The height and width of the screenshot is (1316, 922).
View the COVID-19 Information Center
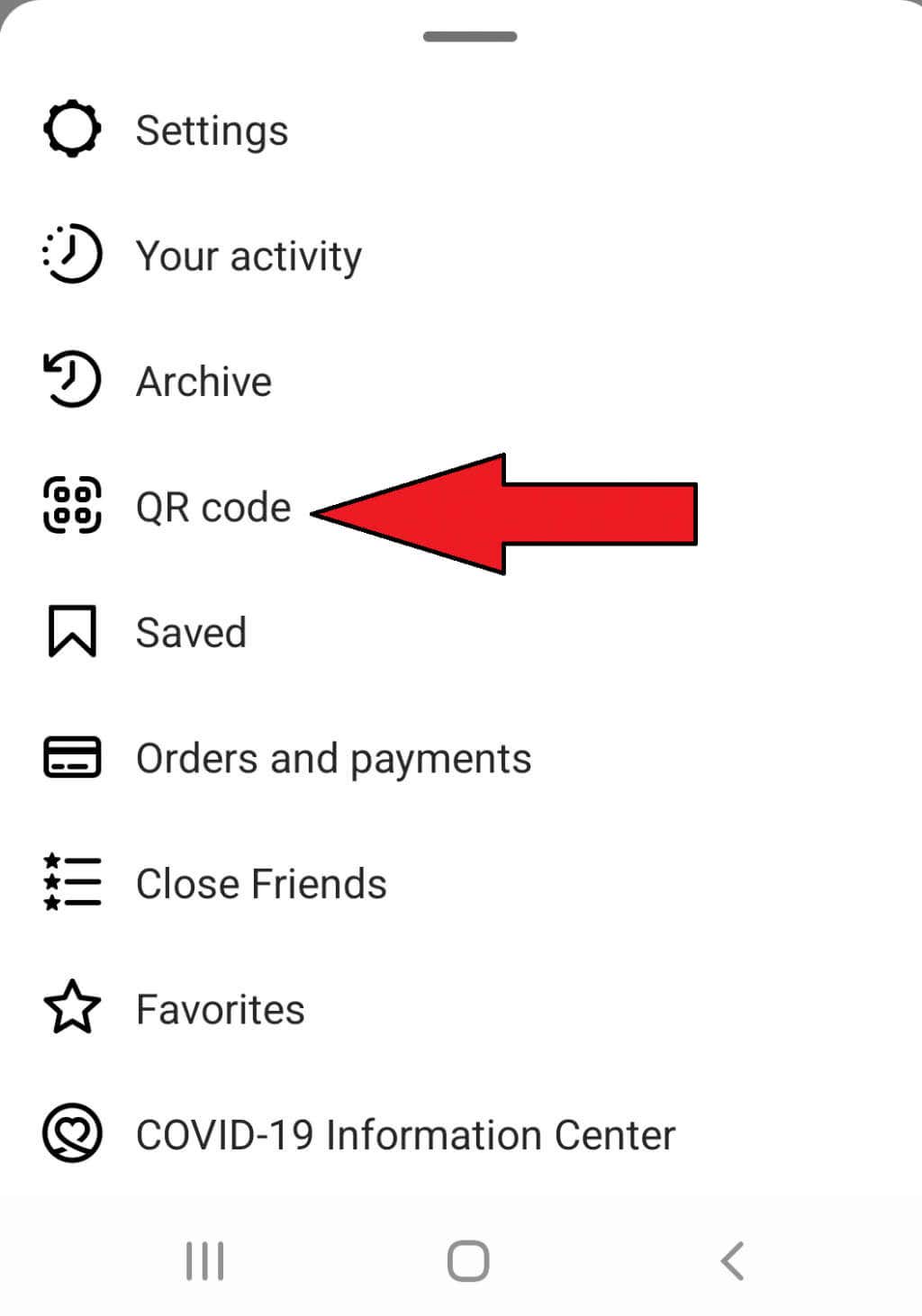coord(405,1134)
